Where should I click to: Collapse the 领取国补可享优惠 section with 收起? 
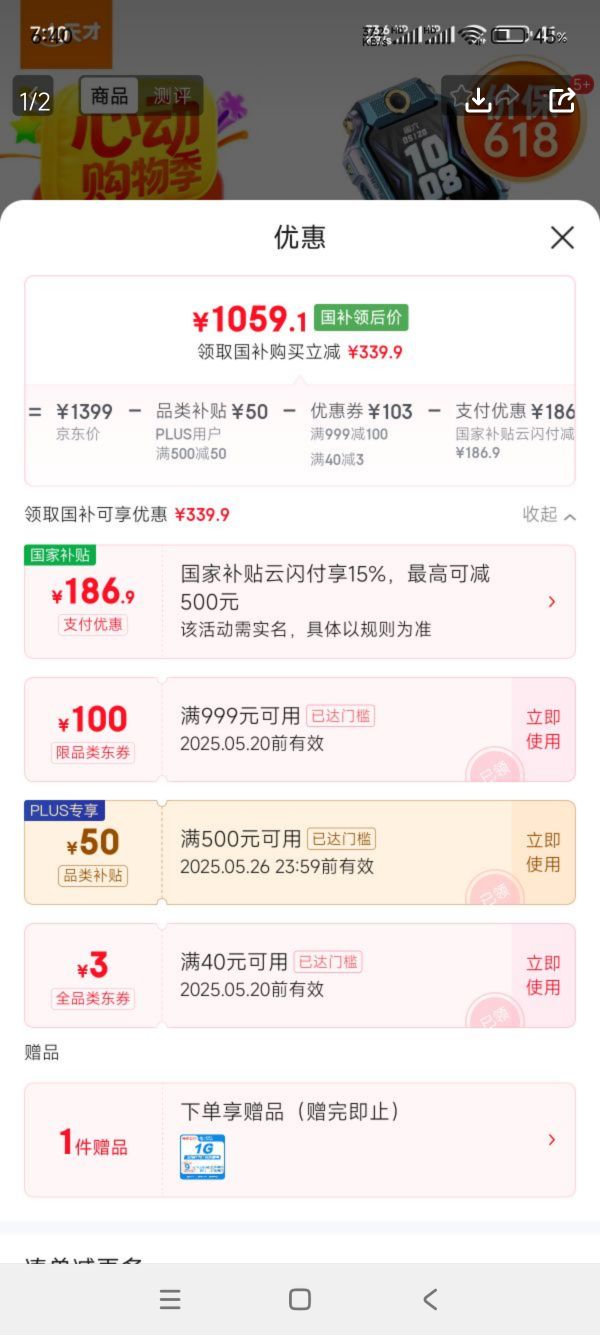[x=549, y=515]
